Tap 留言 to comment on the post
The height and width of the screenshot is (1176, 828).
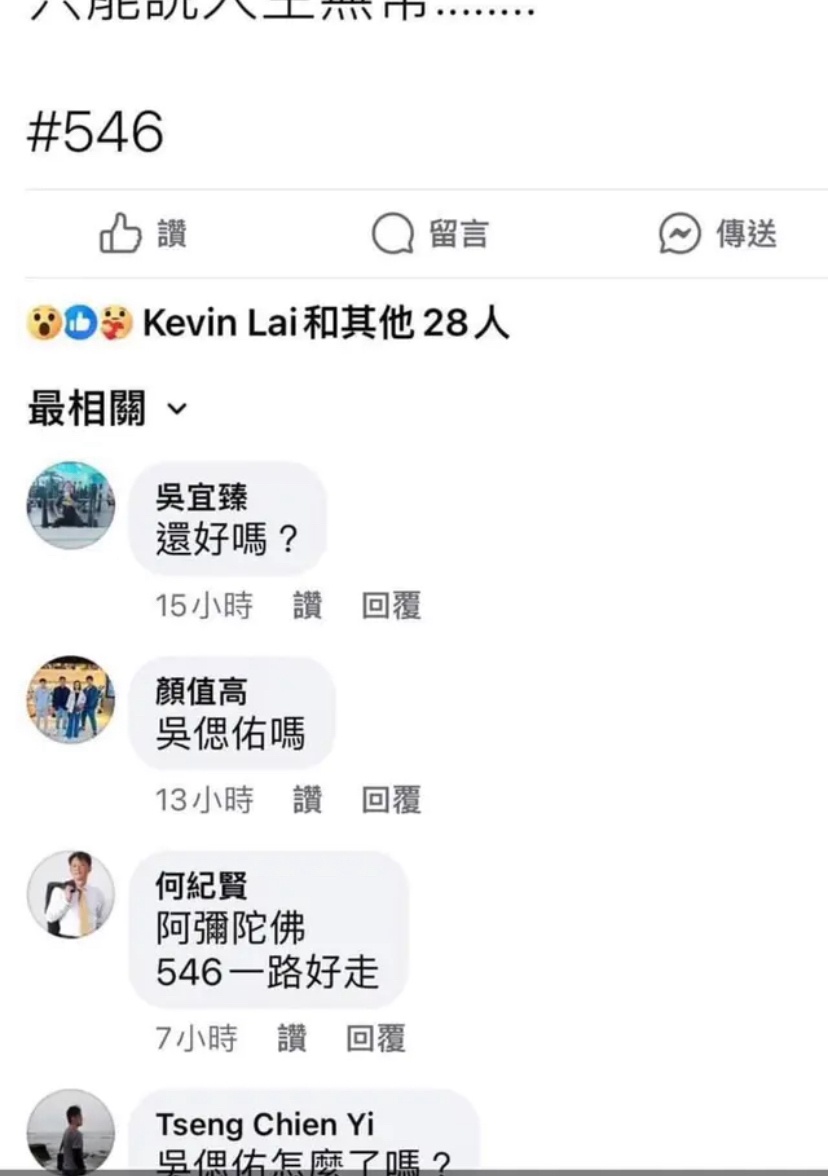tap(430, 235)
